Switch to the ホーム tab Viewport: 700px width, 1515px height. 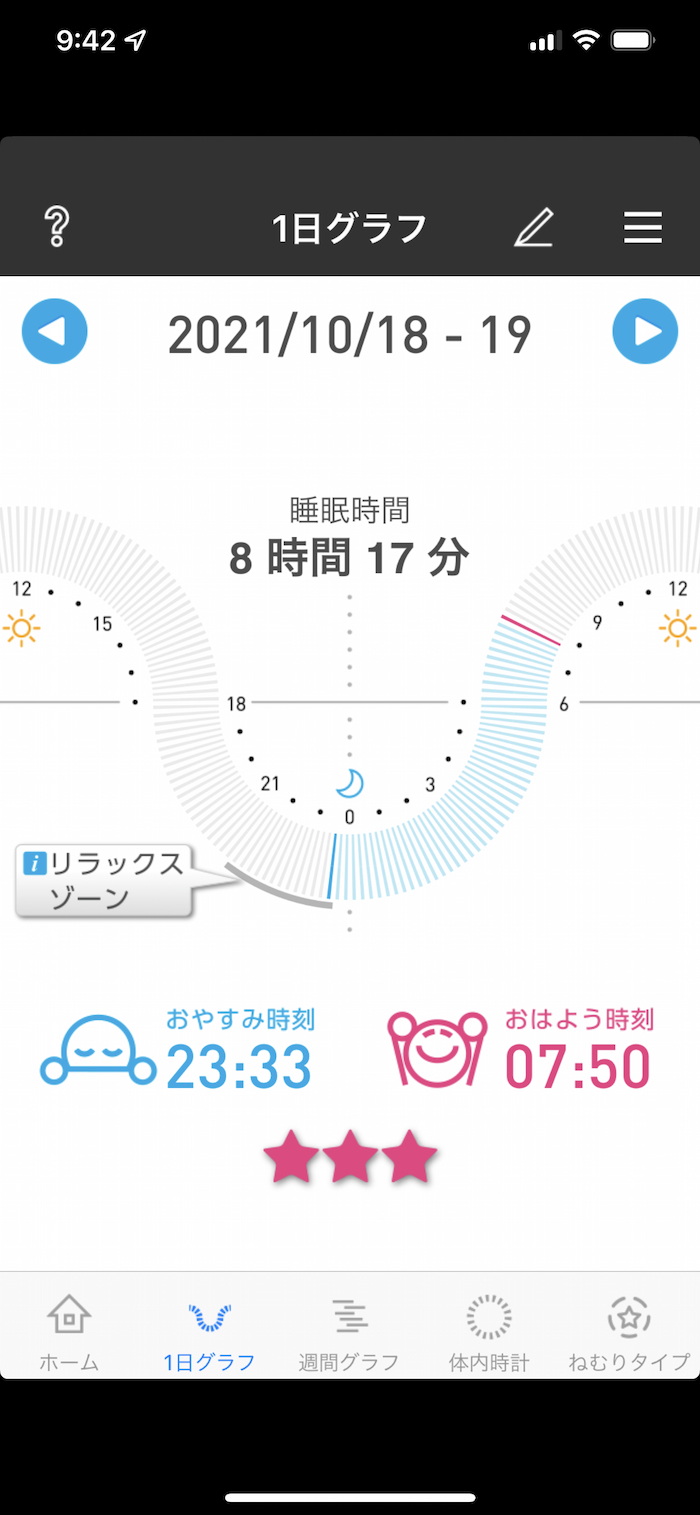(x=69, y=1331)
